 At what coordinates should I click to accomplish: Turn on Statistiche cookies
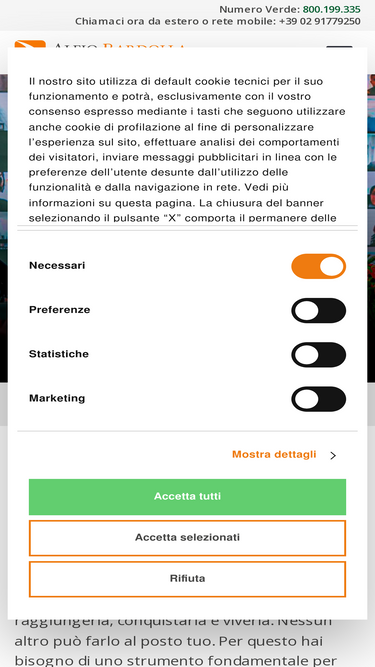pyautogui.click(x=318, y=355)
